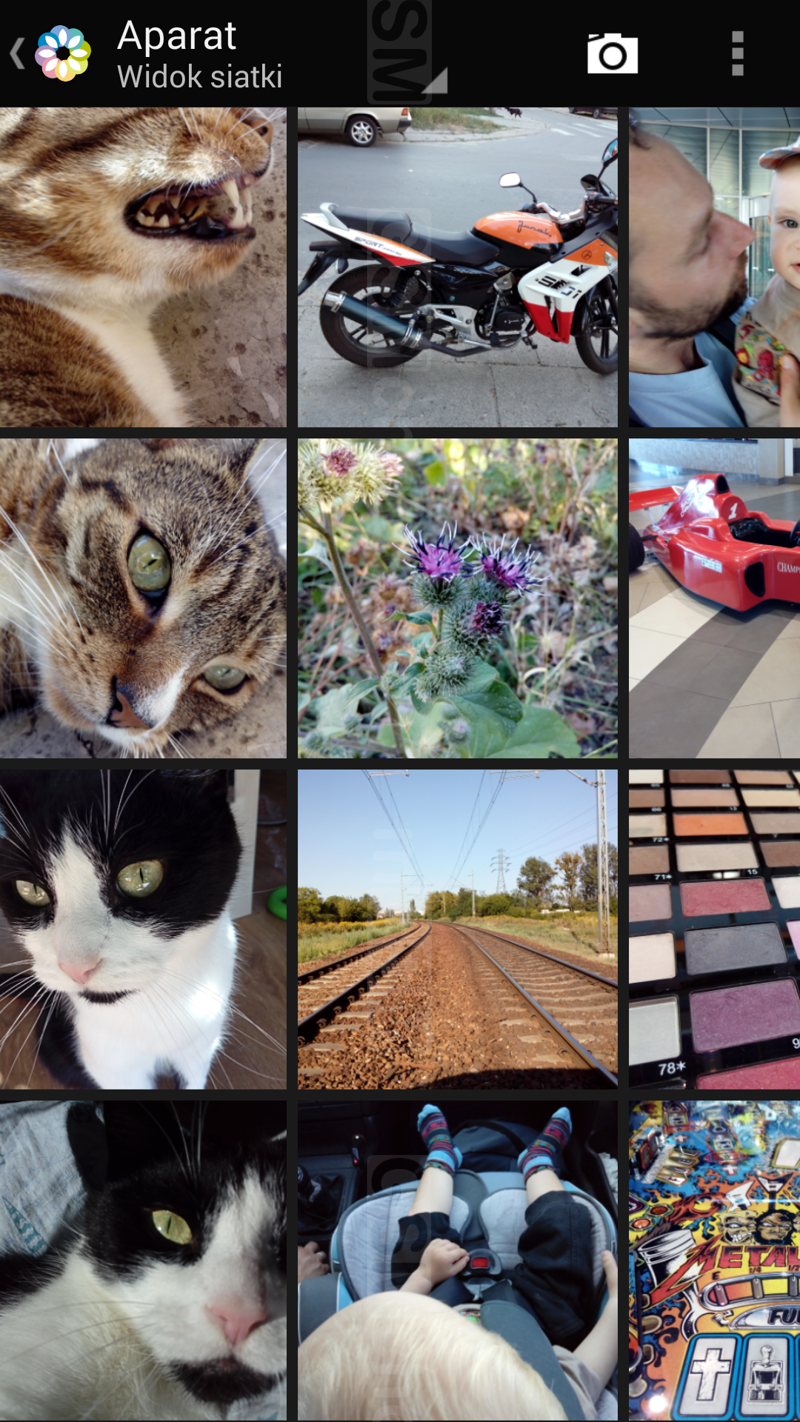Open the snarling cat photo
This screenshot has width=800, height=1422.
(x=142, y=267)
